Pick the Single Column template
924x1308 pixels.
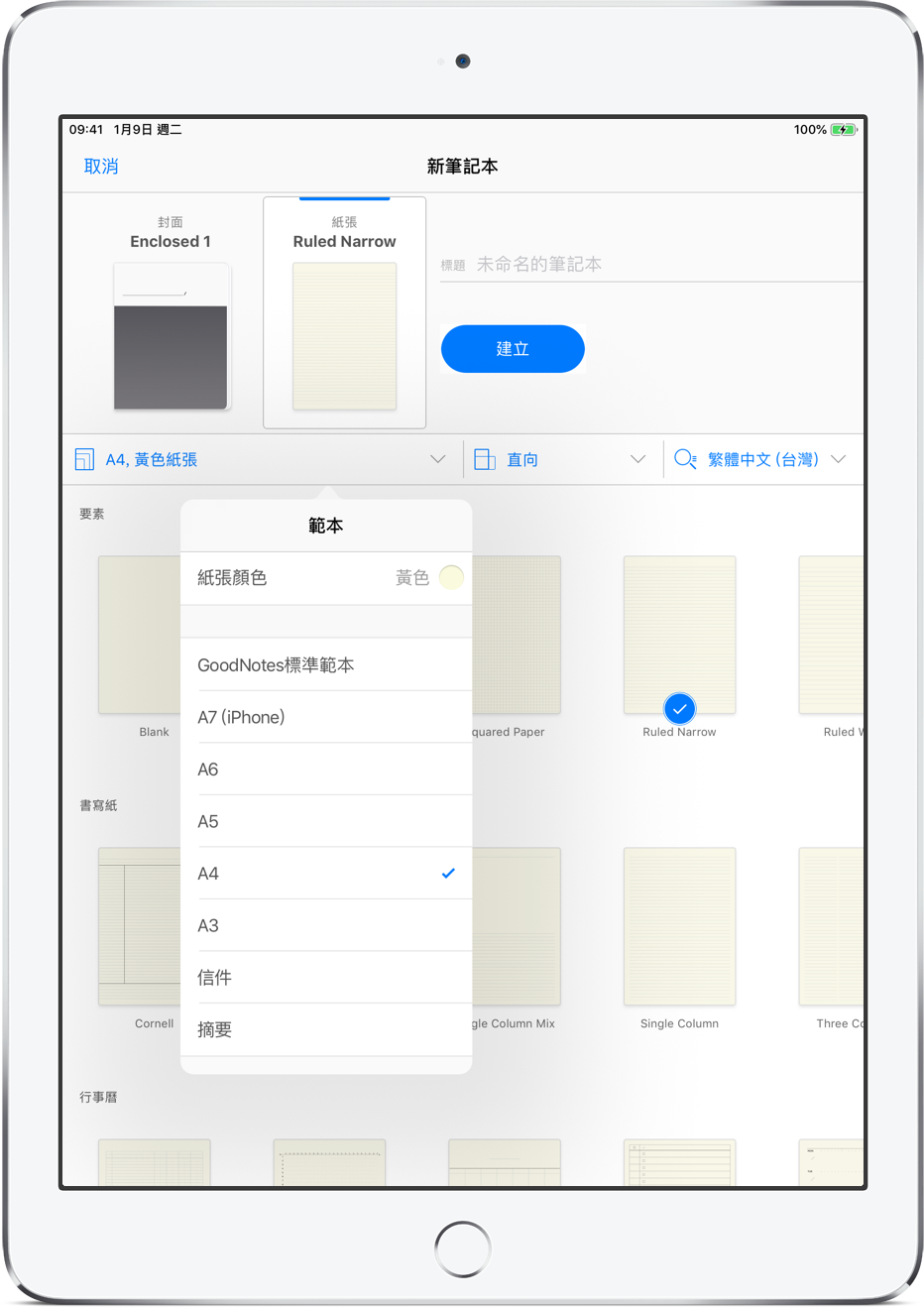click(x=679, y=926)
